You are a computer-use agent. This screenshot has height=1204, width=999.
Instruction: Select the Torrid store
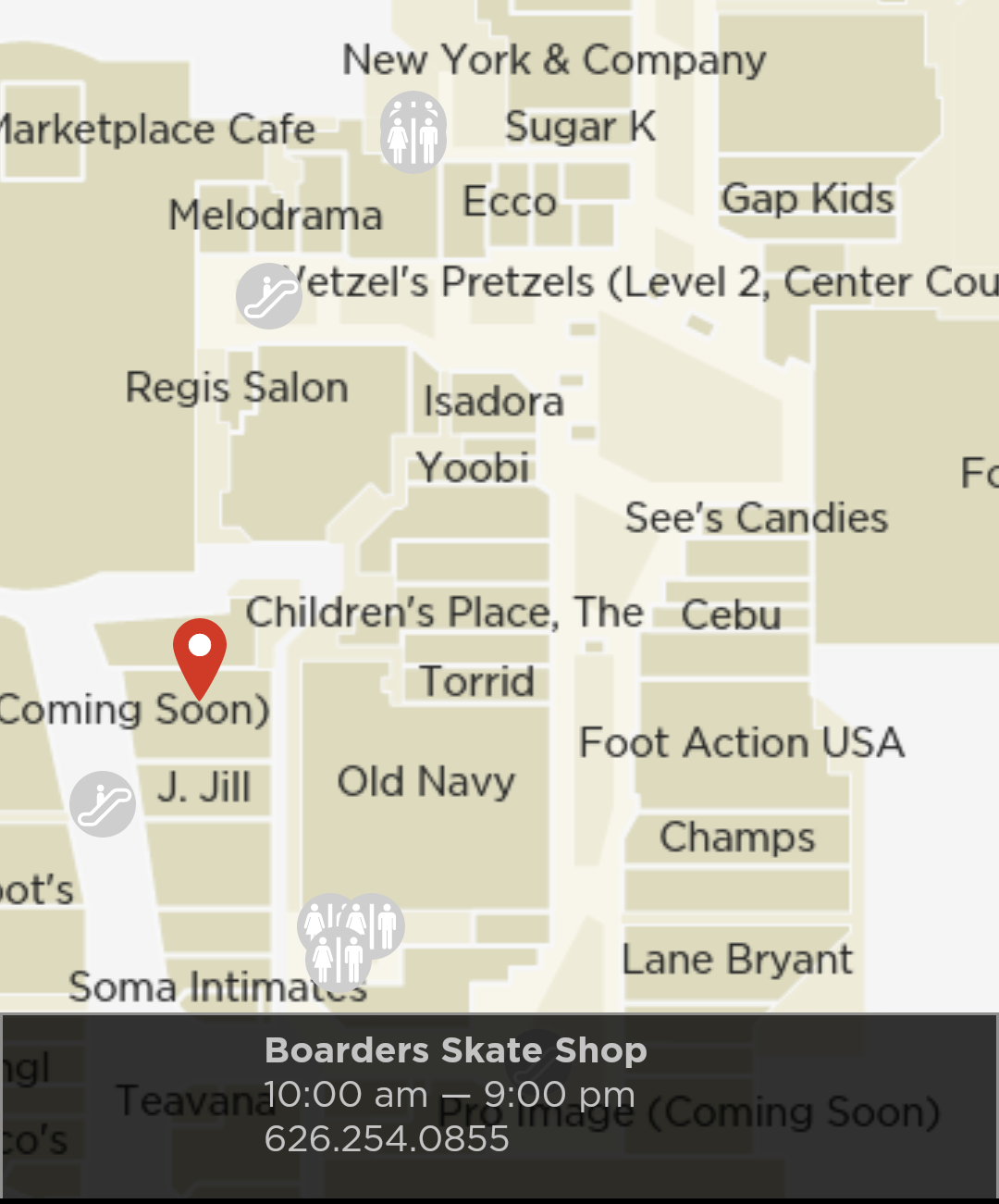(x=477, y=682)
